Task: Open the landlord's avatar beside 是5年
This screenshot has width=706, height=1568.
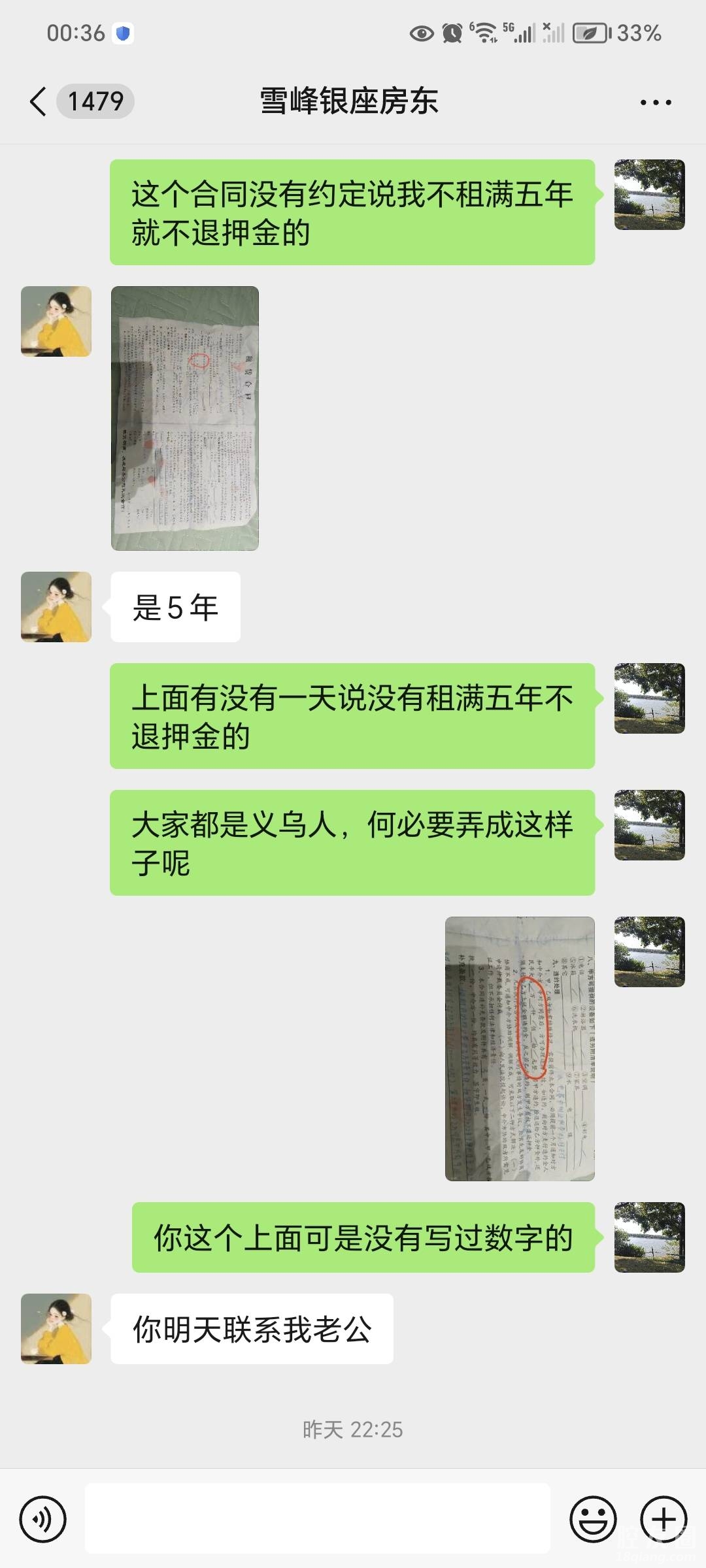Action: click(x=56, y=607)
